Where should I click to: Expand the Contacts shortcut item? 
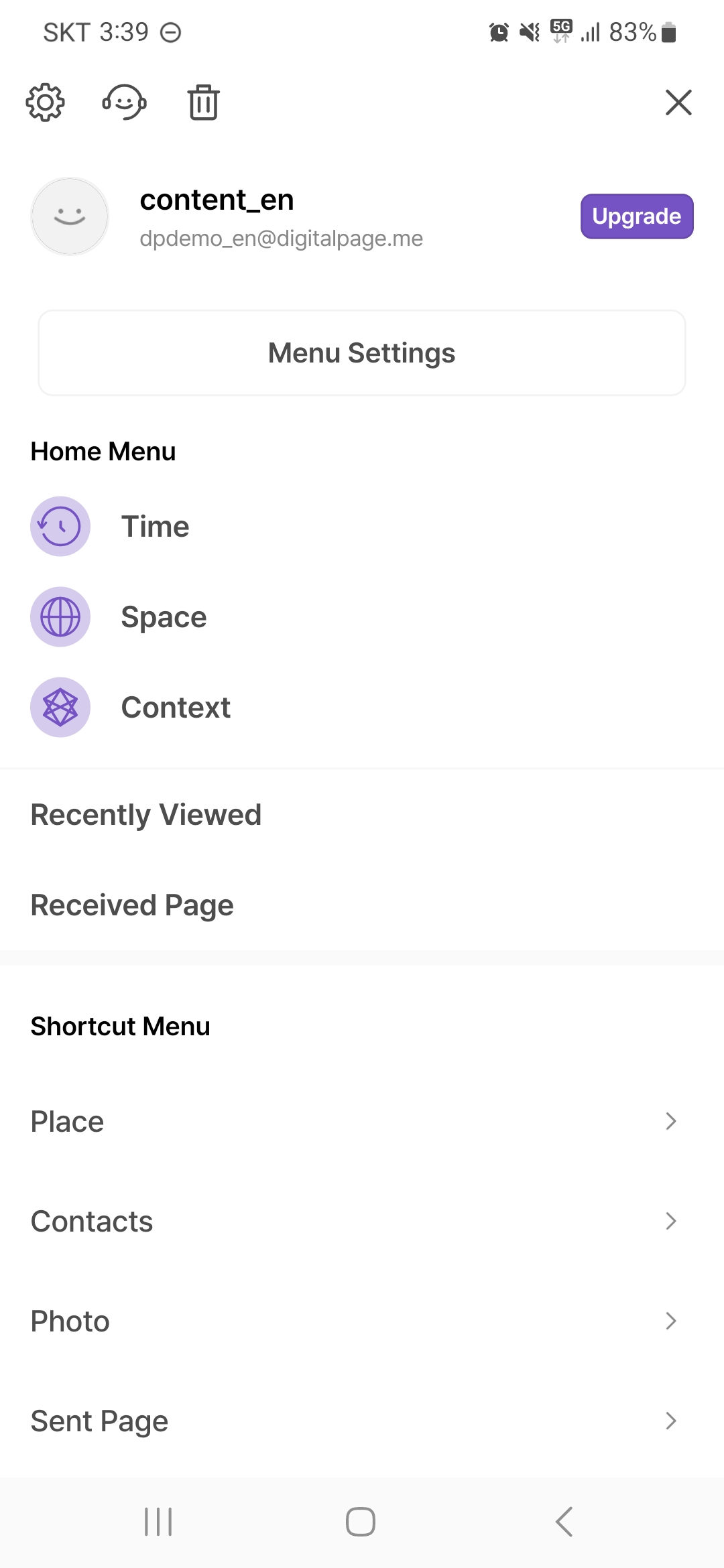click(x=362, y=1221)
